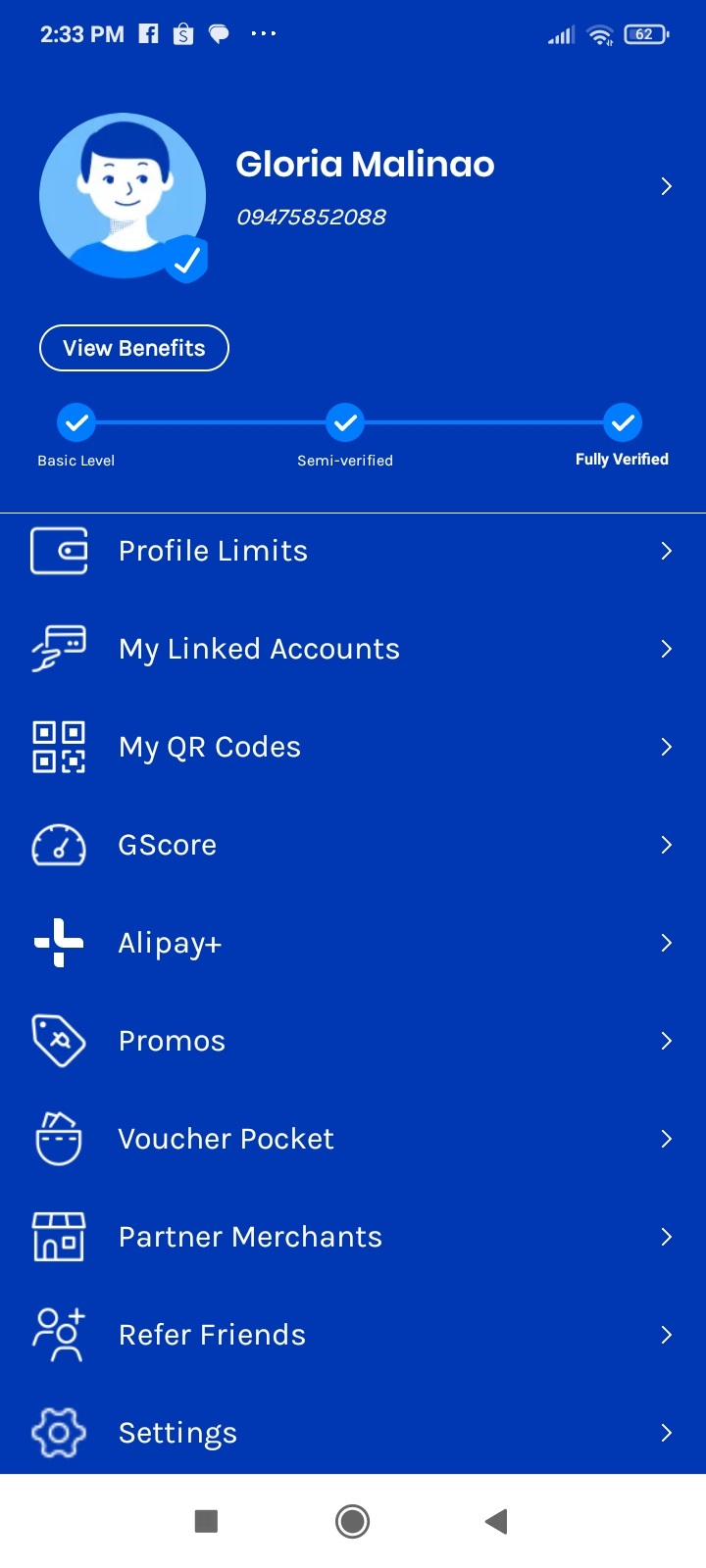The image size is (706, 1568).
Task: Browse Promos
Action: (x=352, y=1041)
